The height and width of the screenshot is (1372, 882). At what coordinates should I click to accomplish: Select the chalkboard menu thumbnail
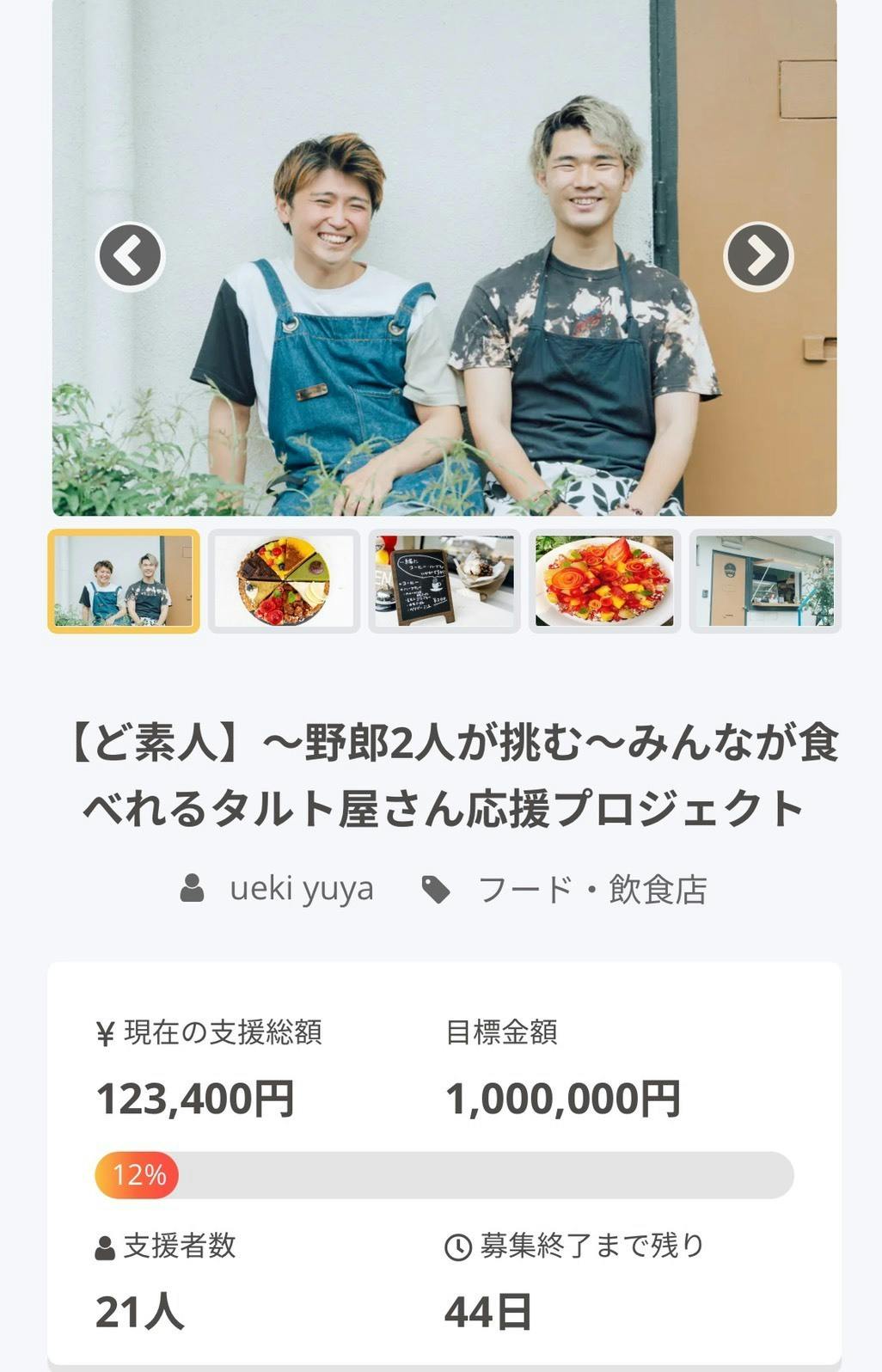pos(444,581)
